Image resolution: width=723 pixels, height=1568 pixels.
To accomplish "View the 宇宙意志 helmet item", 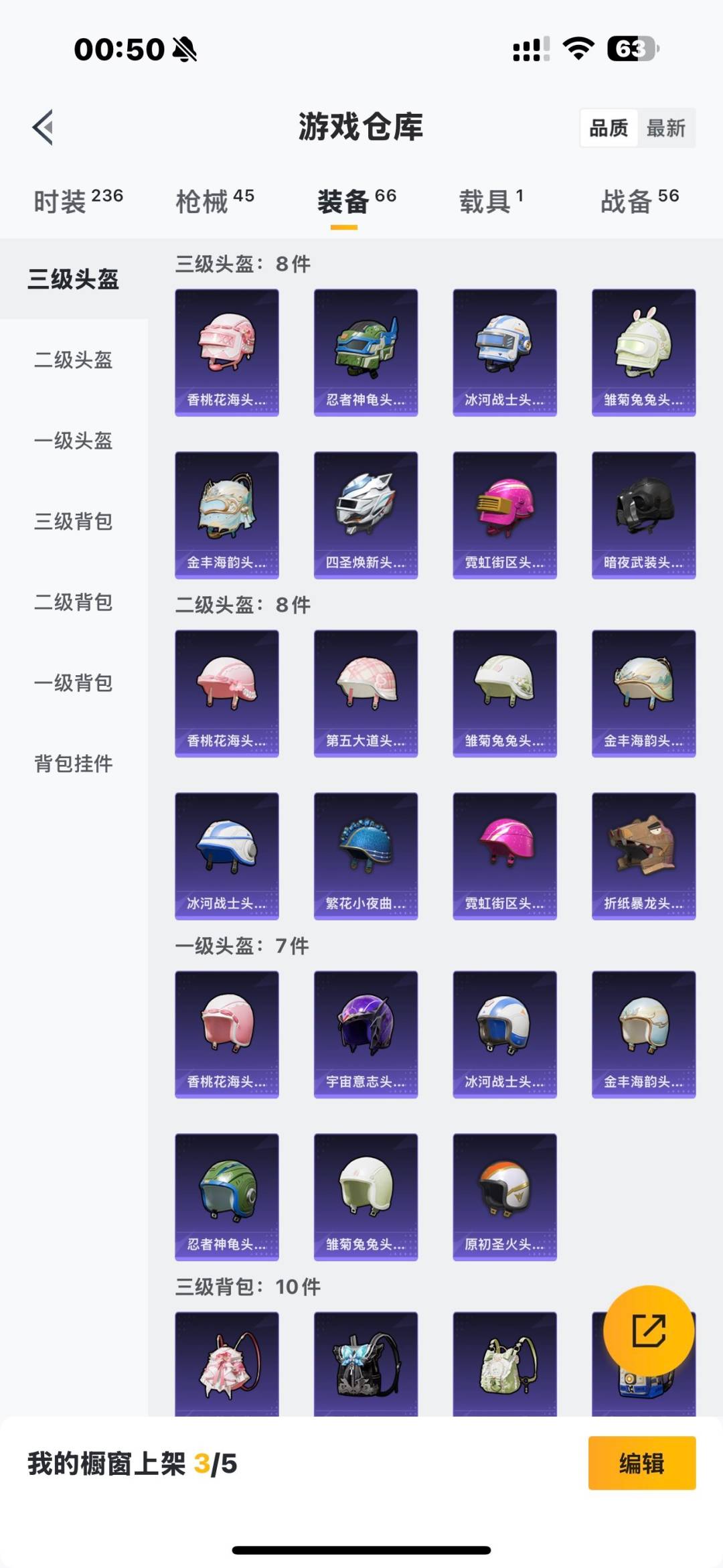I will point(366,1034).
